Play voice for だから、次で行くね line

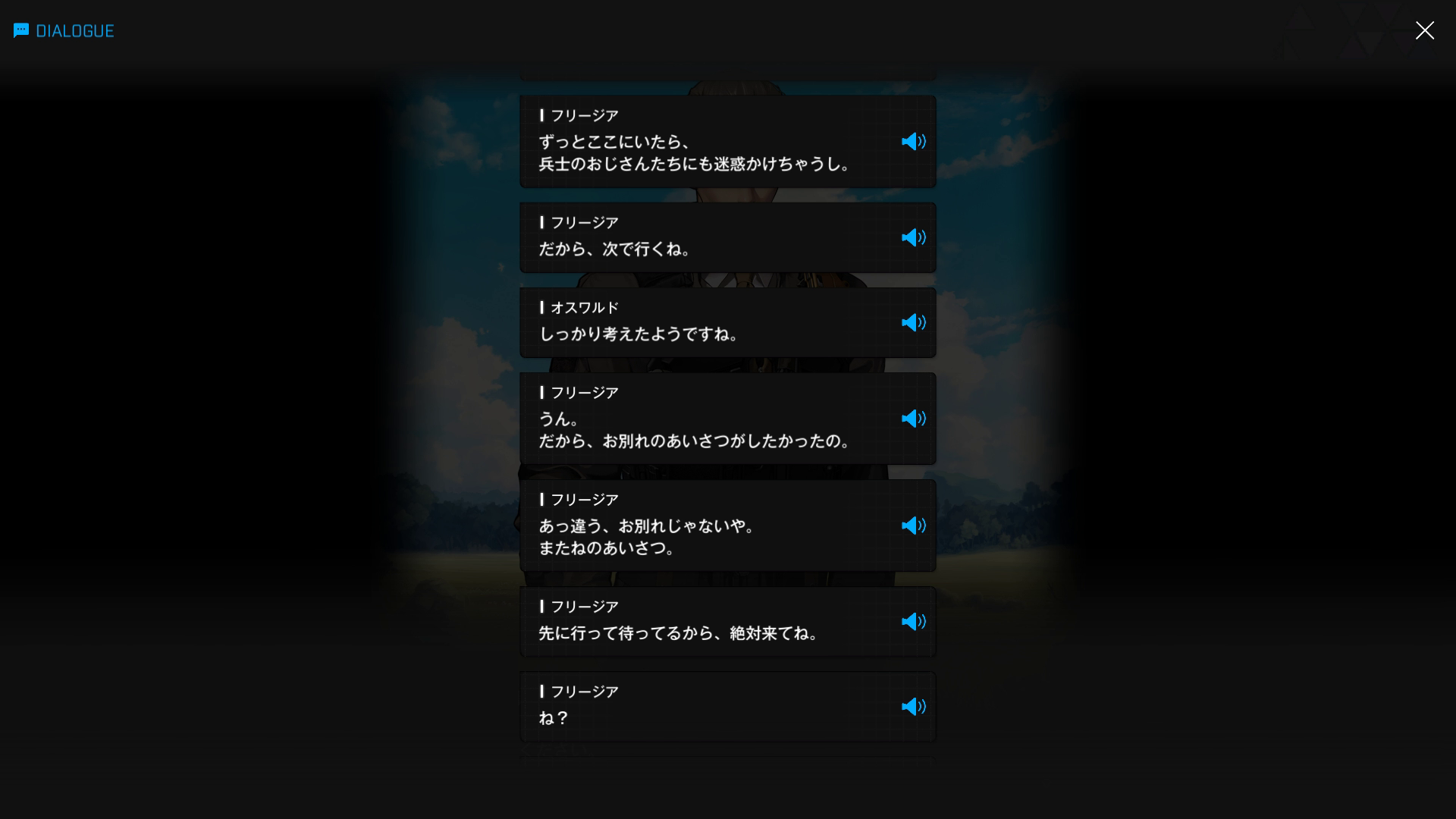click(x=913, y=238)
